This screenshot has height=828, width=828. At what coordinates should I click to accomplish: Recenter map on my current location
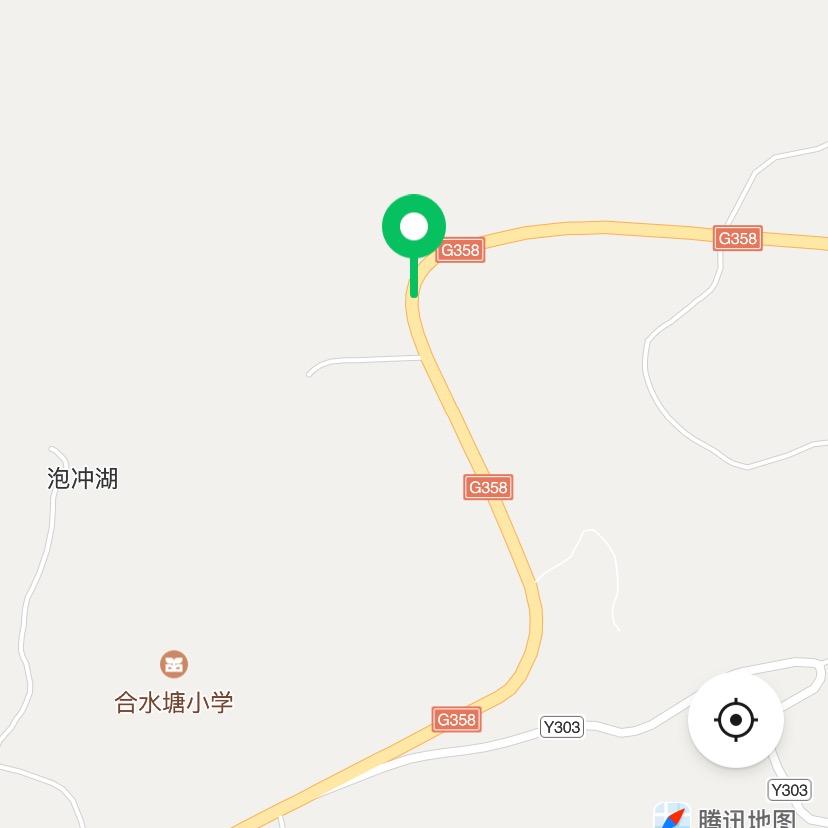coord(736,720)
